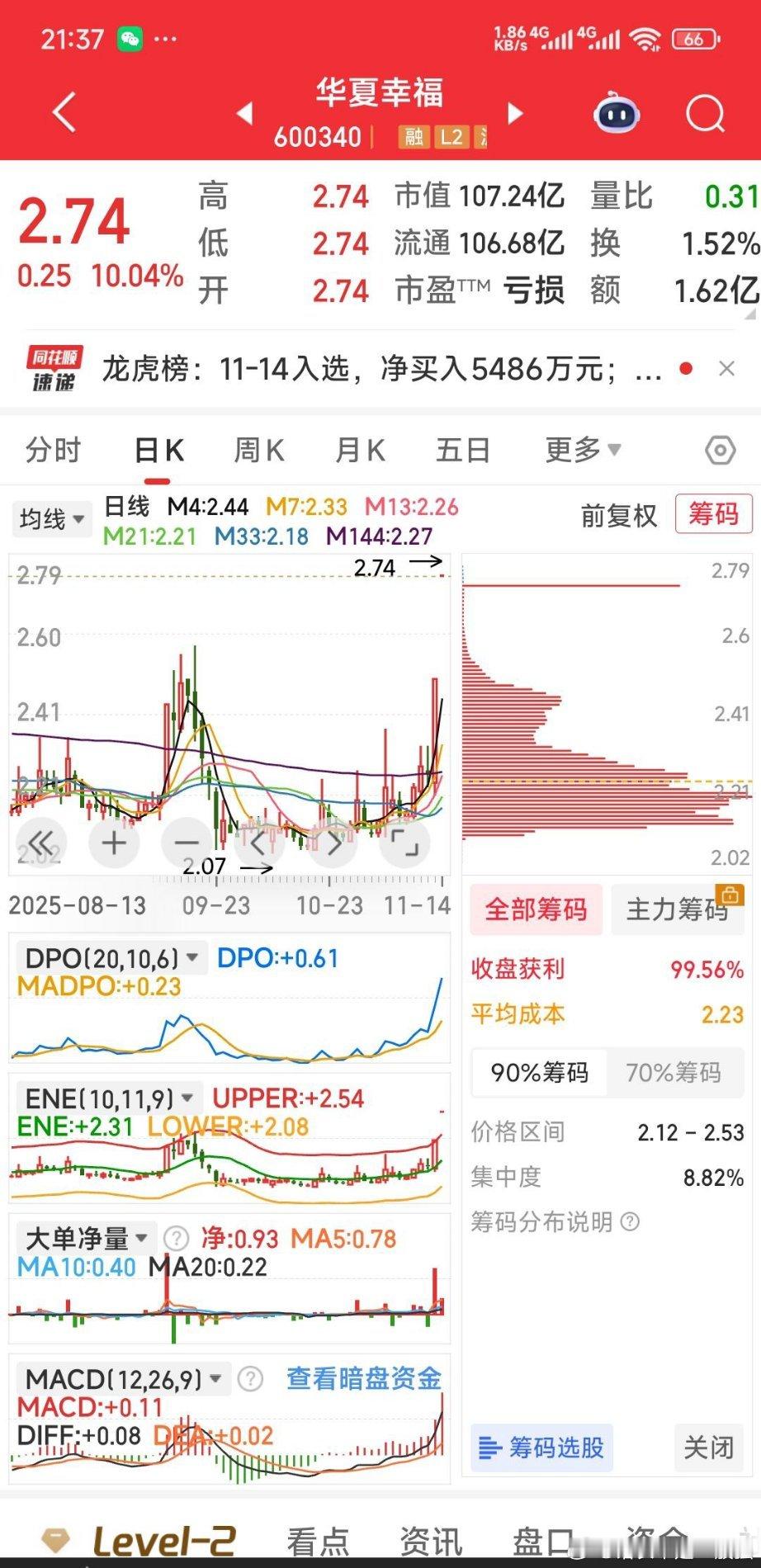Tap the 筹码 red button slider panel
Viewport: 761px width, 1568px height.
713,515
